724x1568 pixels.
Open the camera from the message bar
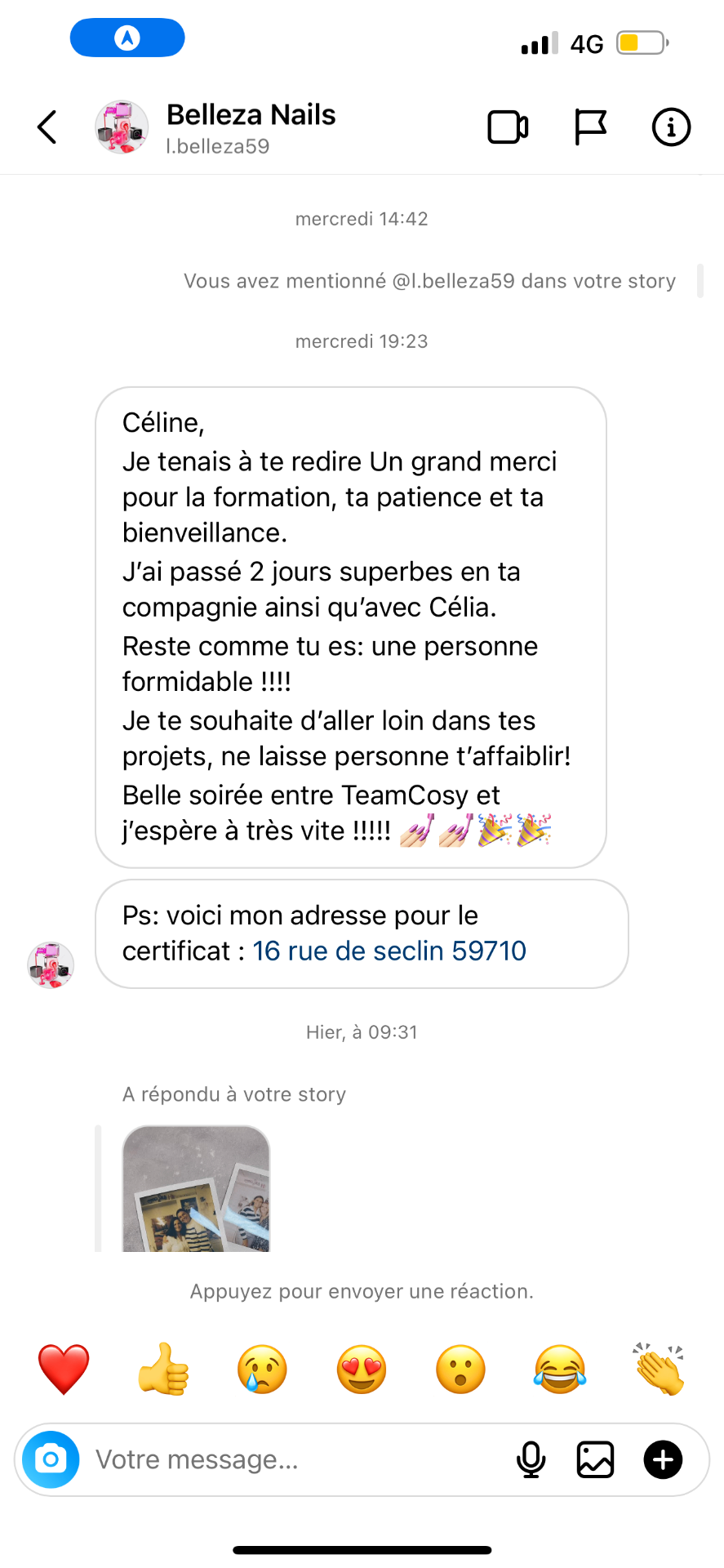point(51,1459)
